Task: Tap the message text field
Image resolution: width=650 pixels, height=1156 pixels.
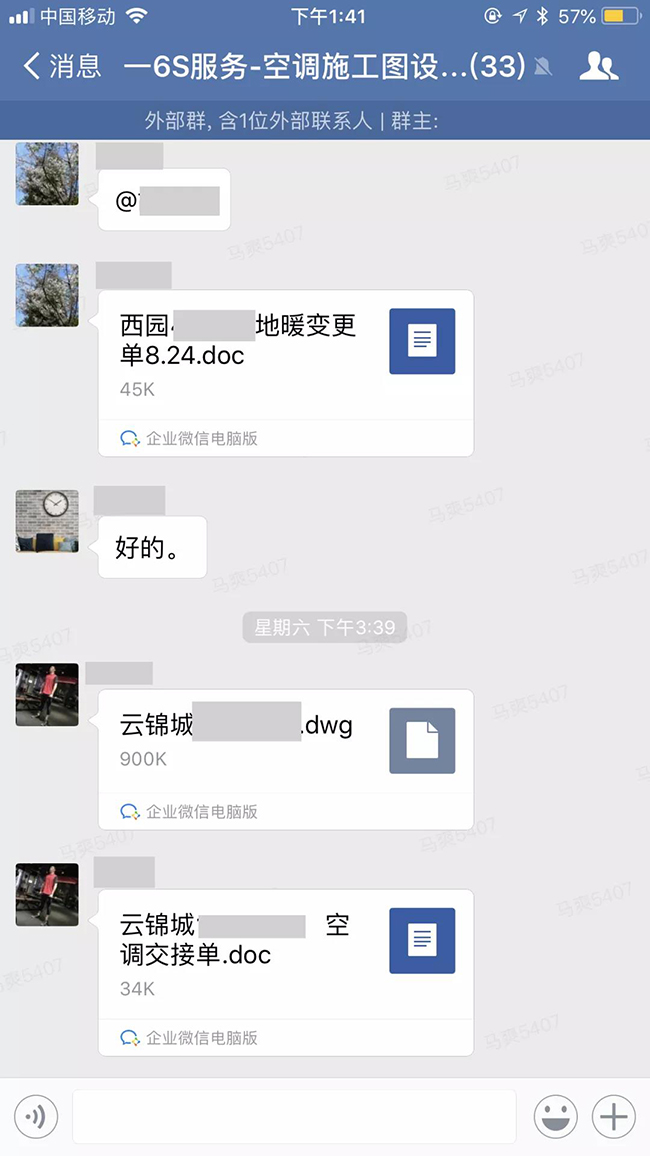Action: pyautogui.click(x=294, y=1116)
